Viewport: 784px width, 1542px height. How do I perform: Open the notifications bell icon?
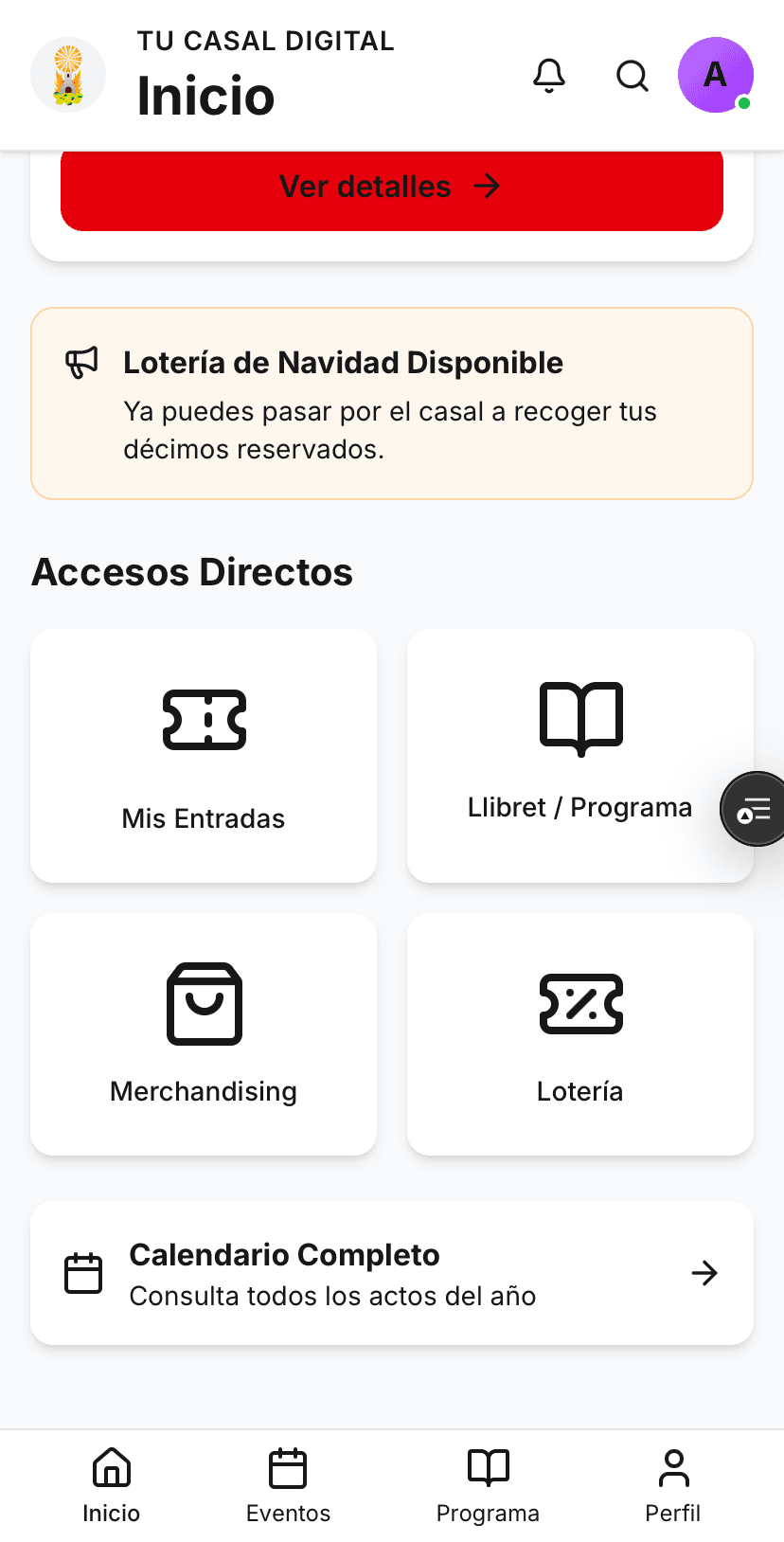[x=549, y=76]
